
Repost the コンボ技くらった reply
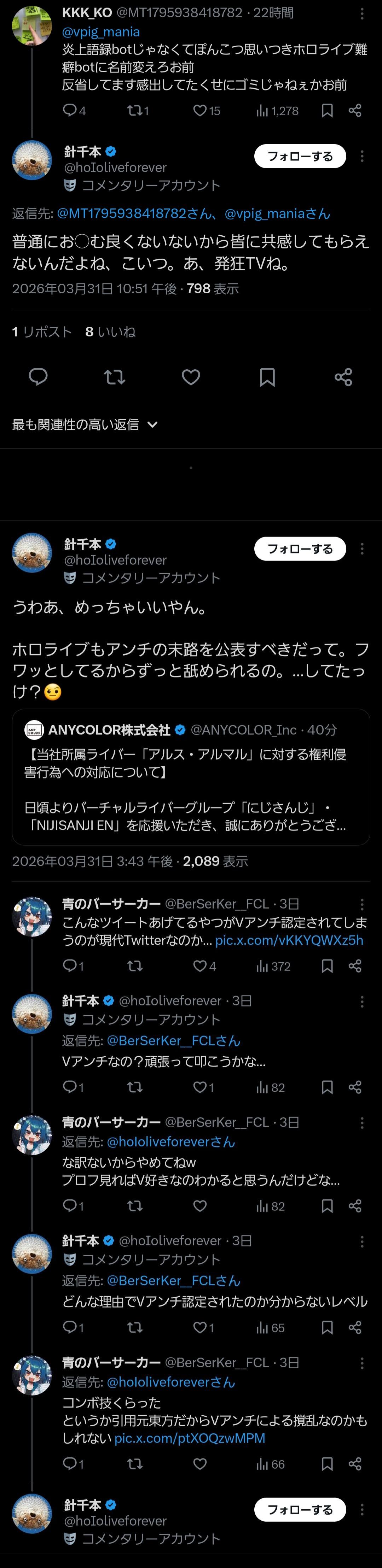135,1464
